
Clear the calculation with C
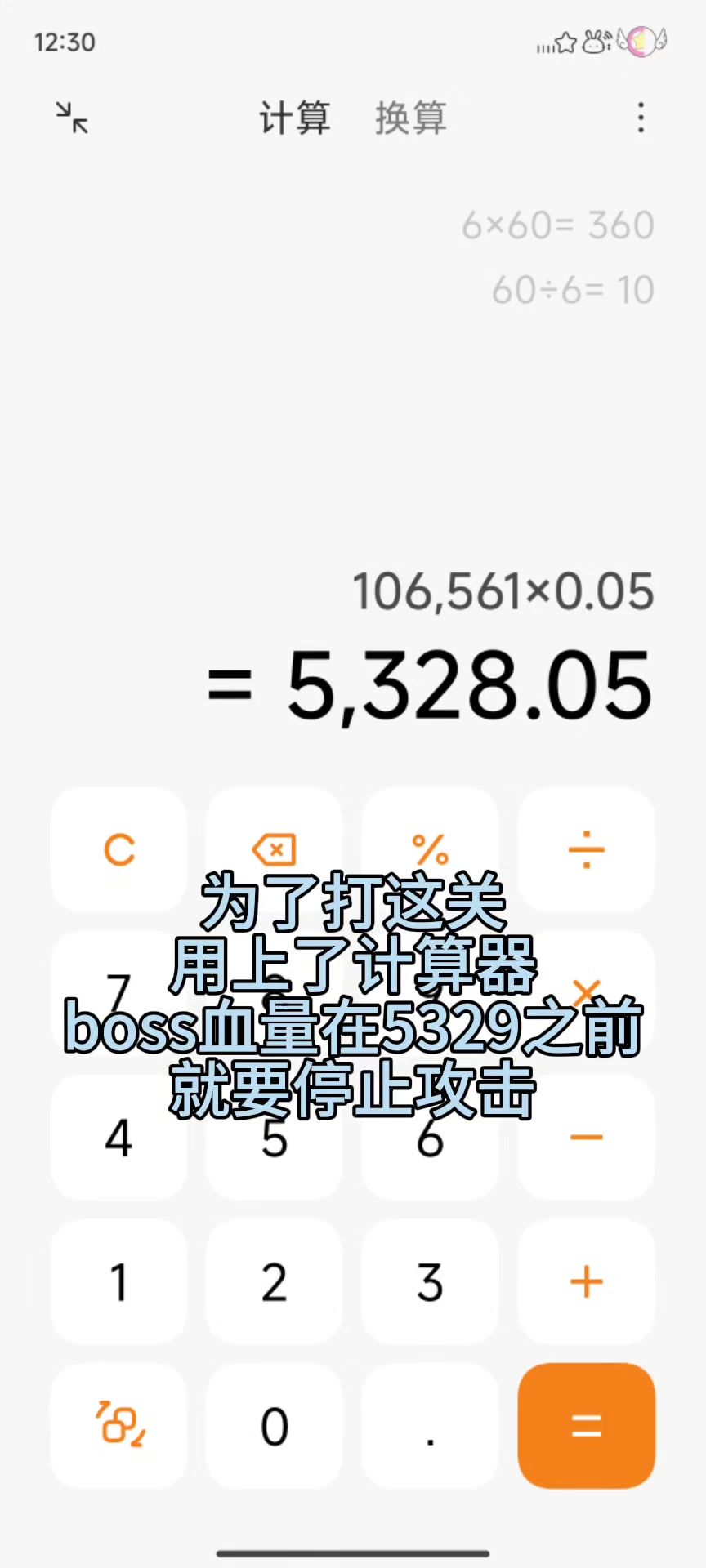119,850
